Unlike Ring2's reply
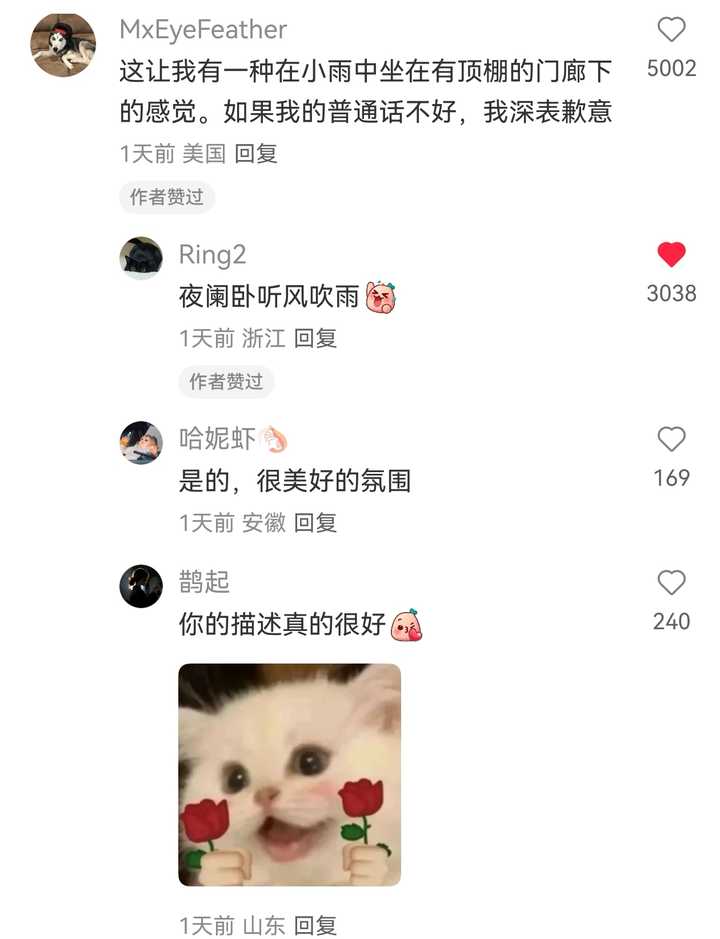The image size is (720, 939). pos(671,255)
